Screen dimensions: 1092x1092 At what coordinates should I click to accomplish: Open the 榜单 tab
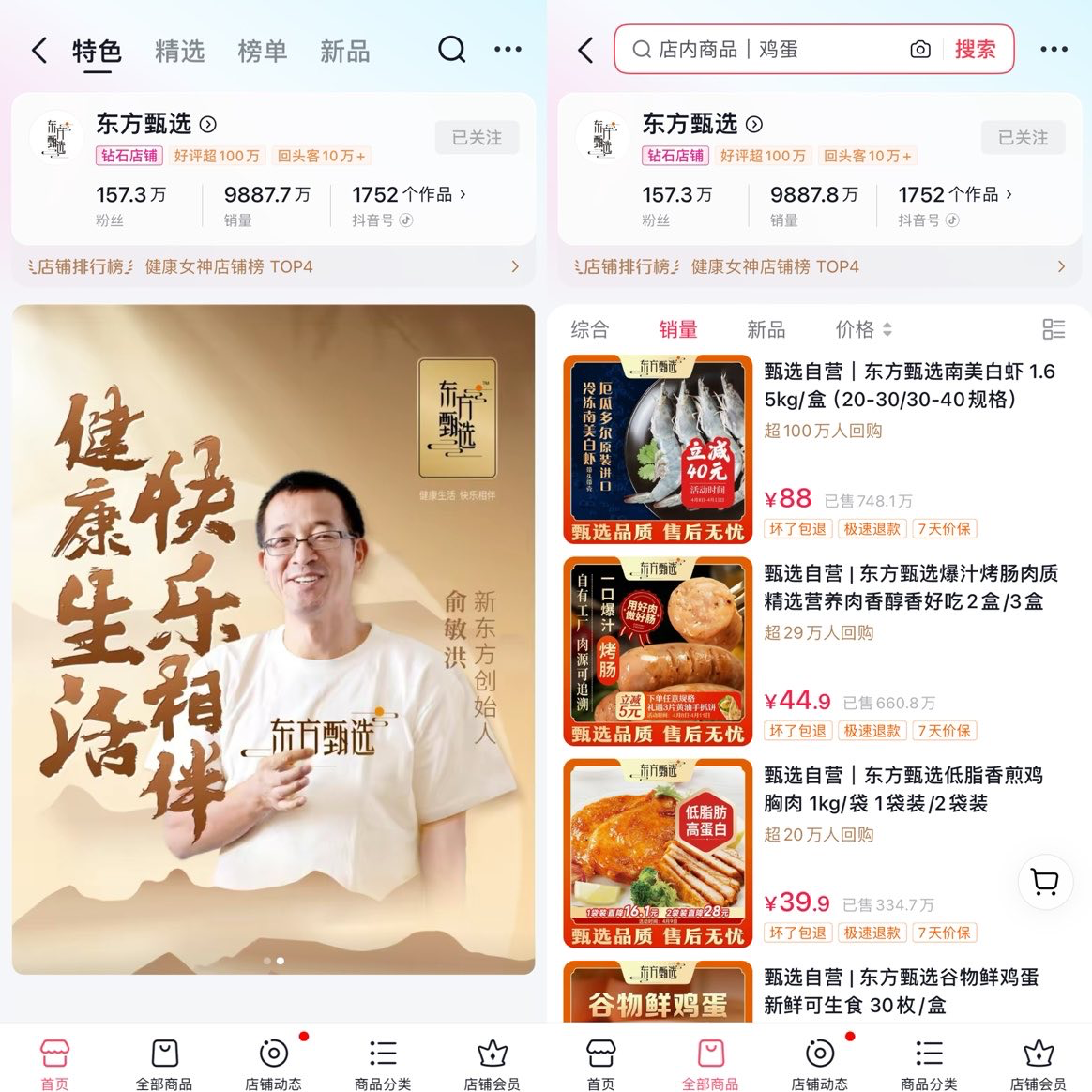point(262,51)
